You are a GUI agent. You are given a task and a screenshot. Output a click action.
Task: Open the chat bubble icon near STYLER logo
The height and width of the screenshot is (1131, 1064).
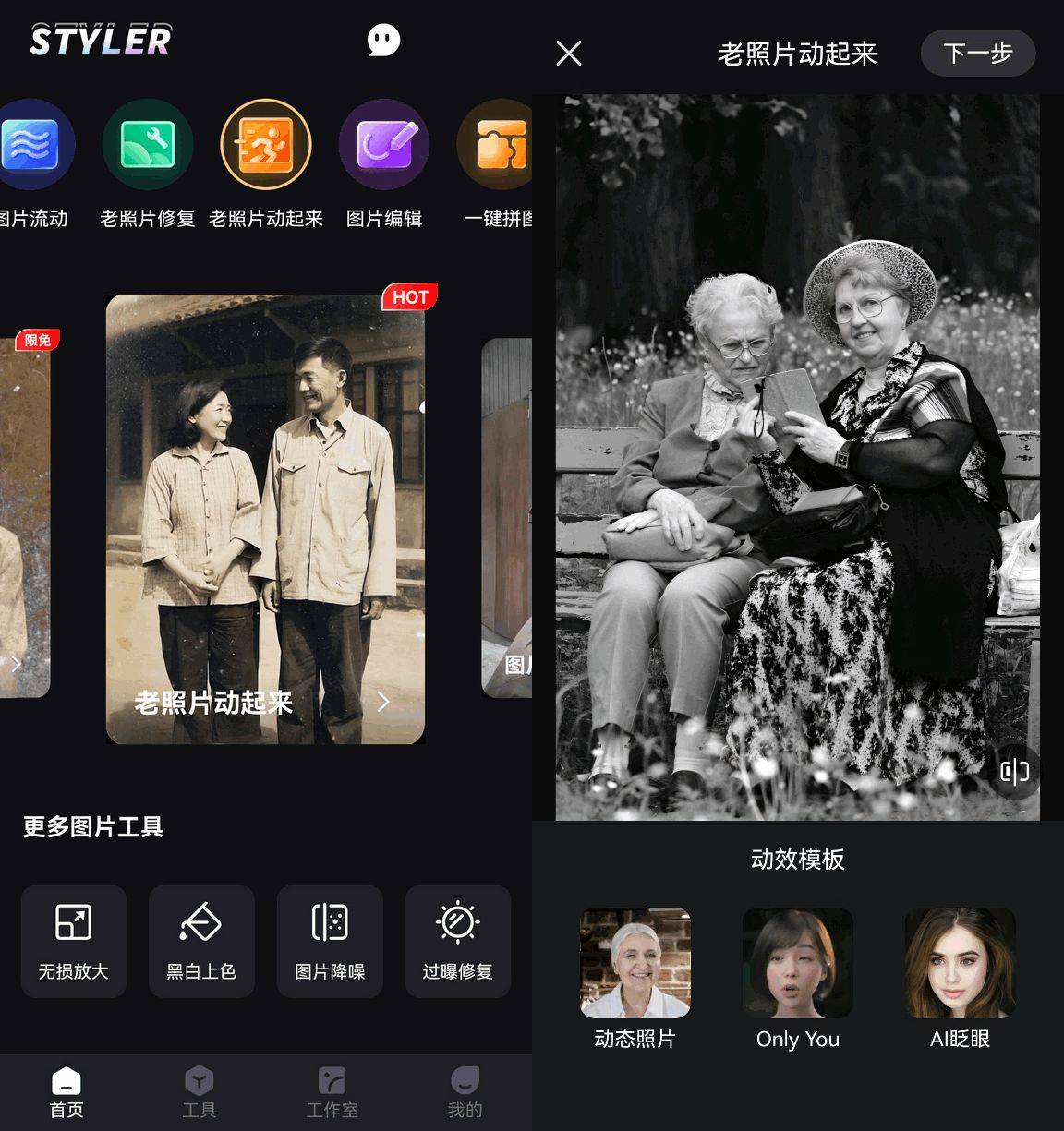click(x=383, y=40)
